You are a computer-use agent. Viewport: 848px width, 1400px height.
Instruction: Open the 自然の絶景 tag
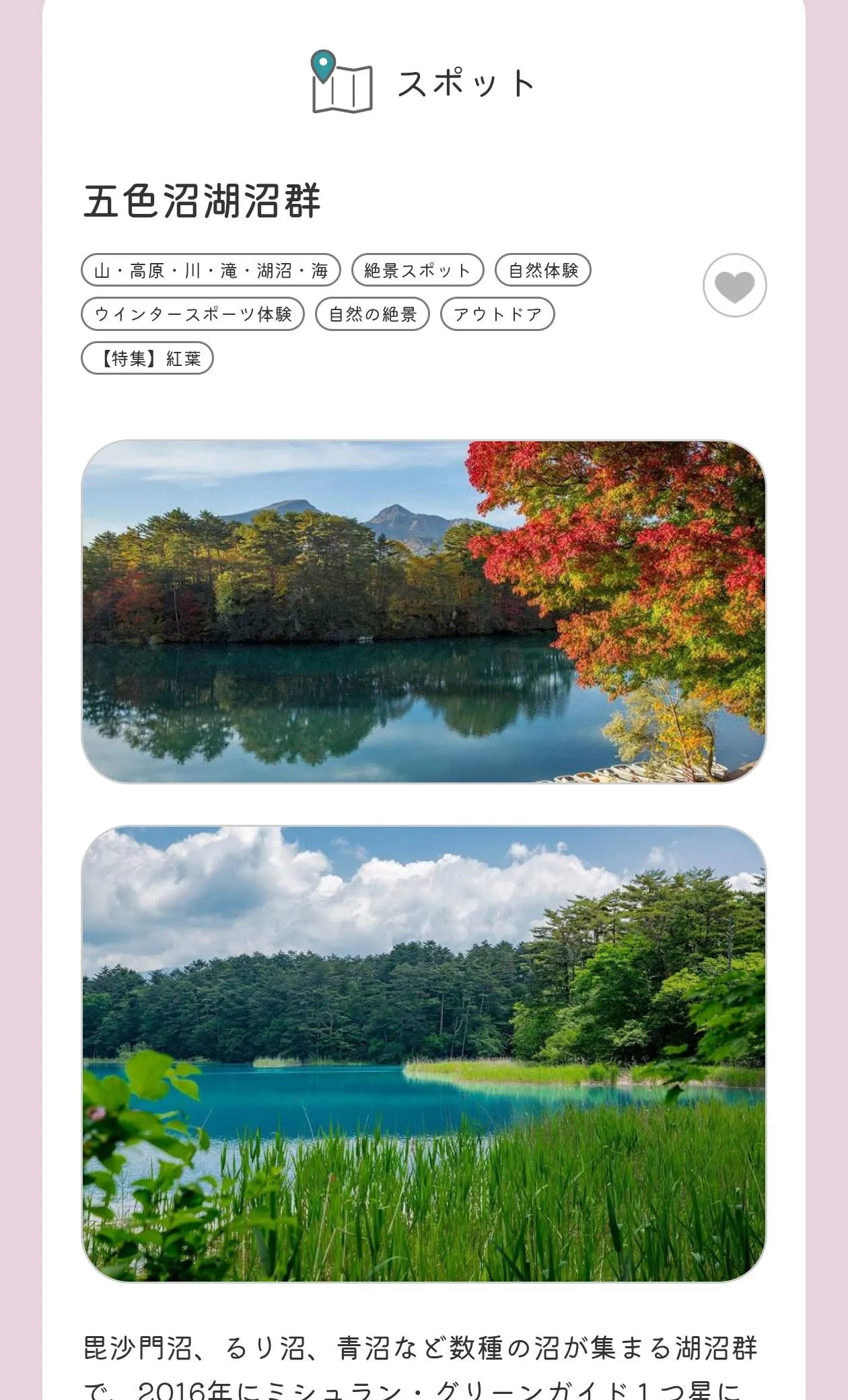coord(372,314)
